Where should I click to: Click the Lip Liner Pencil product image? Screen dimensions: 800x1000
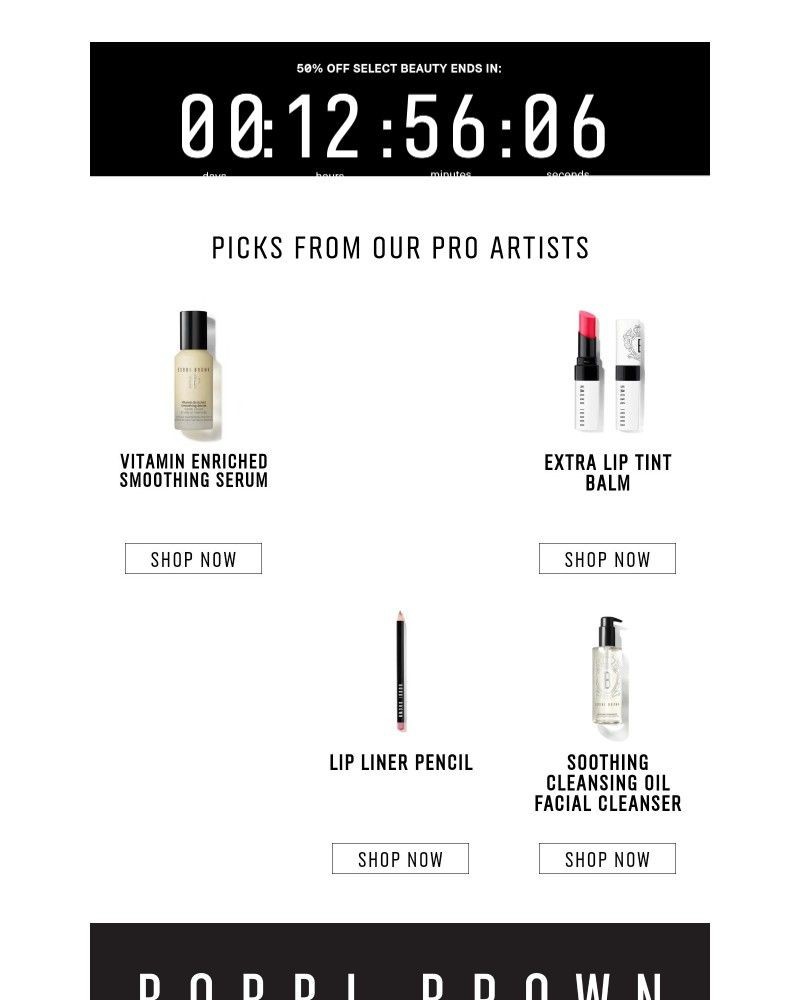[x=400, y=670]
